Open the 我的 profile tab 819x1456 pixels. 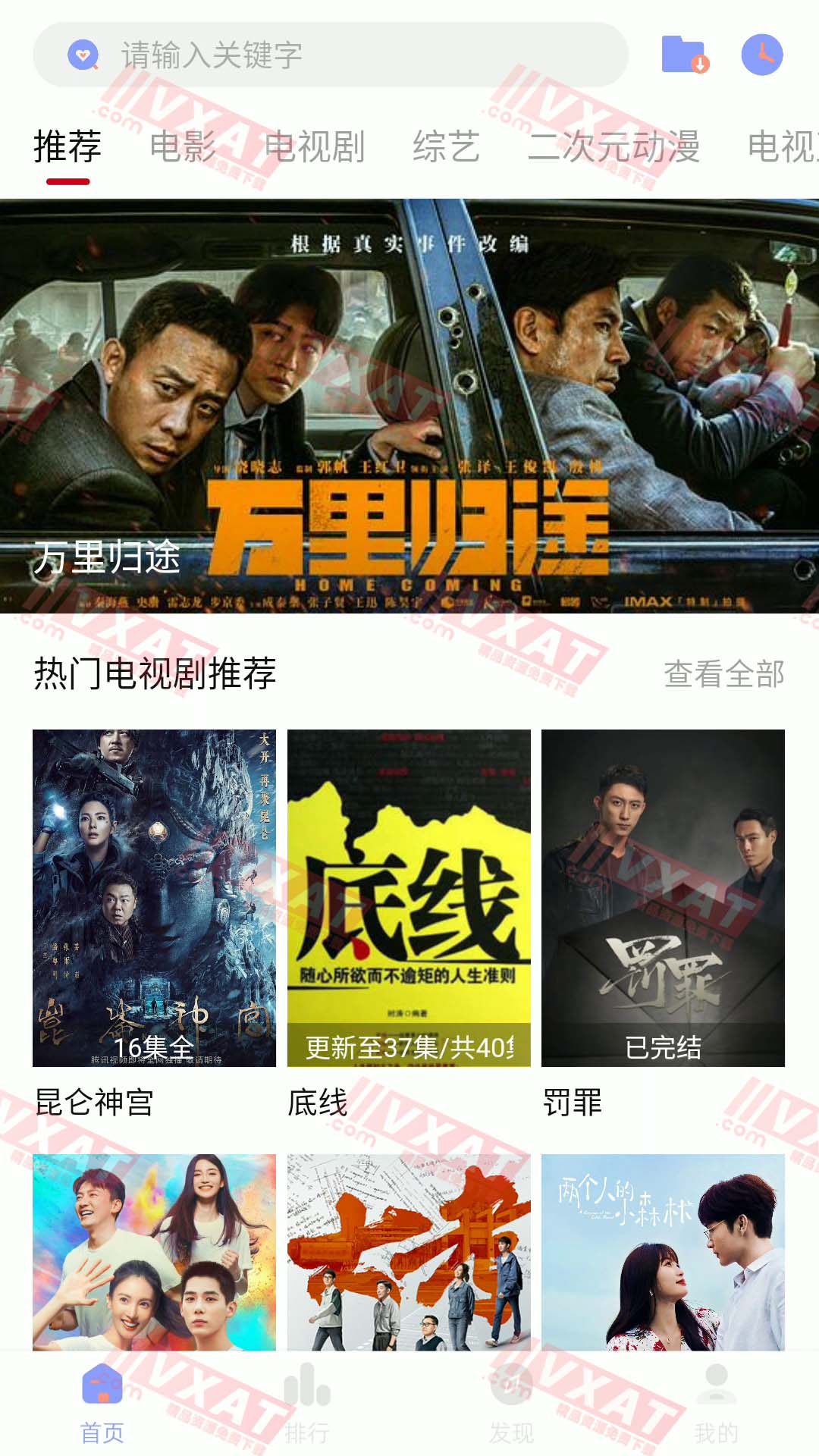(716, 1403)
